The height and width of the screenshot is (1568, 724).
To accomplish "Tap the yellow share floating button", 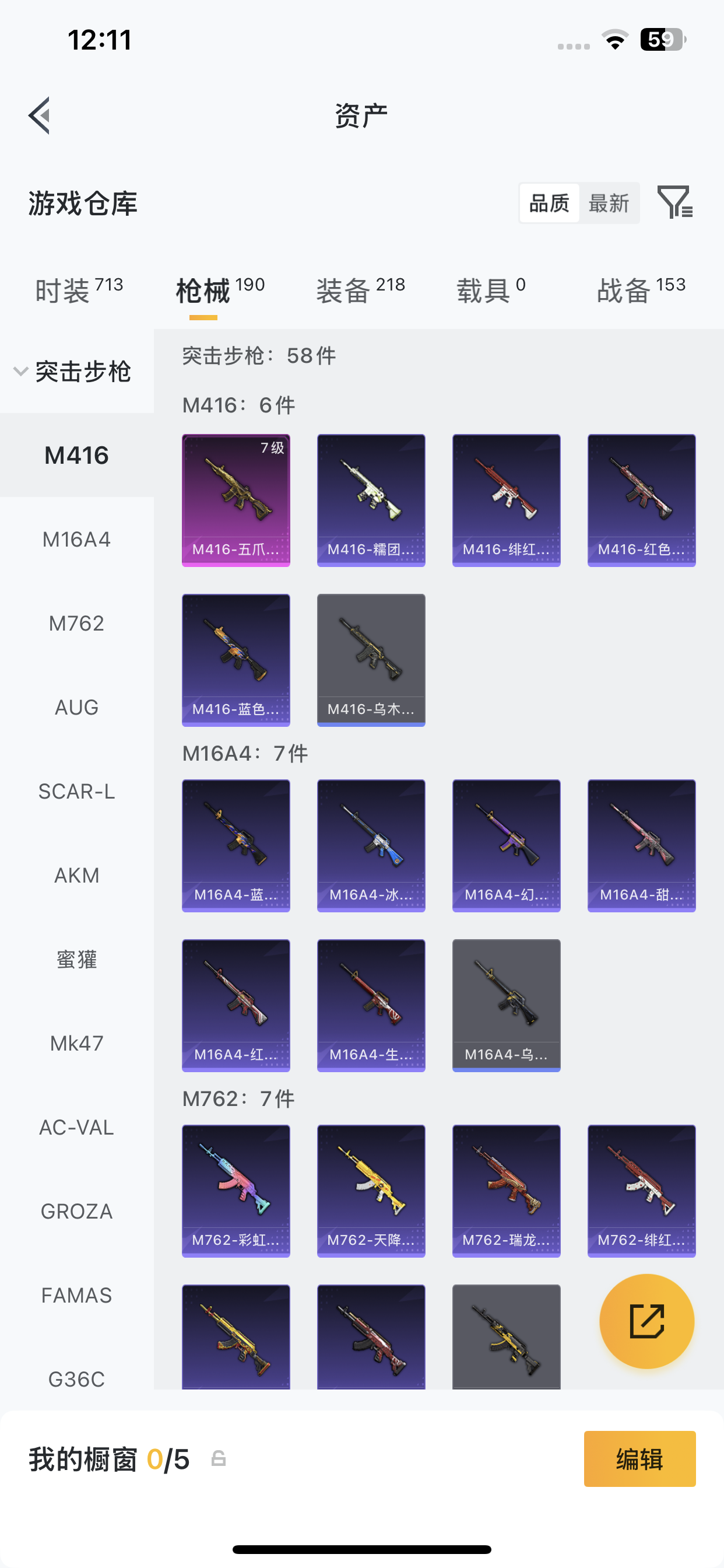I will 646,1321.
